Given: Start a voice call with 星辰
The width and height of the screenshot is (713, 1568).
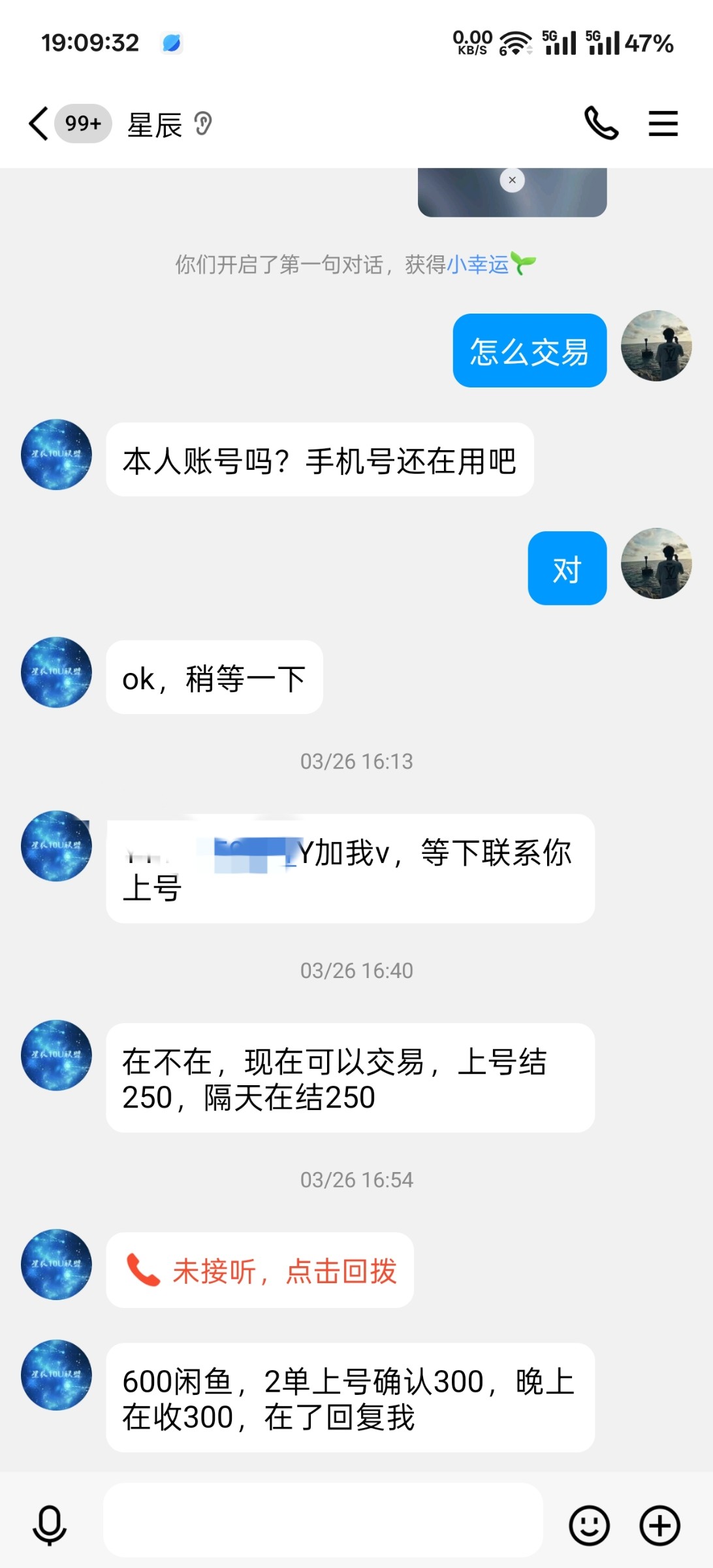Looking at the screenshot, I should 601,123.
